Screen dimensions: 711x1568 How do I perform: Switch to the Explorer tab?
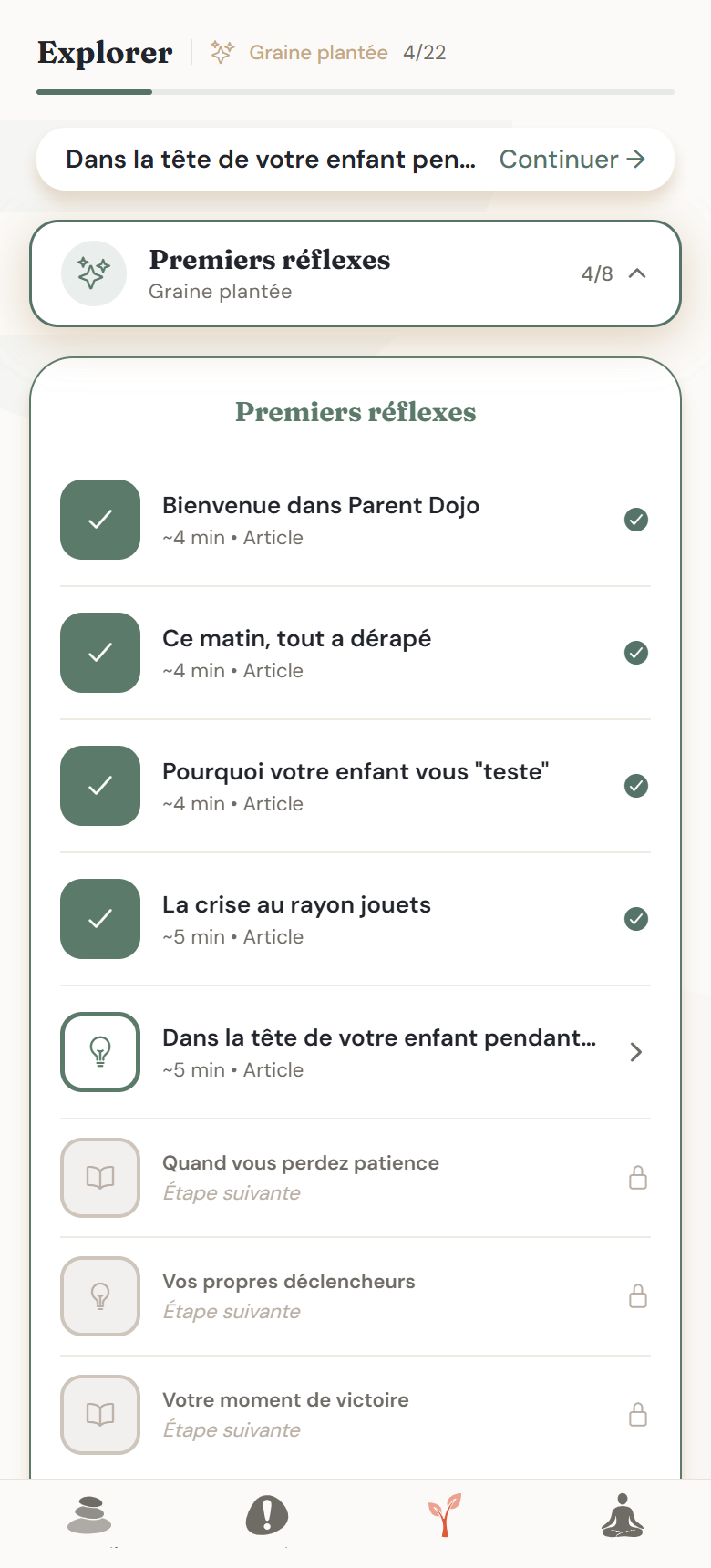103,53
